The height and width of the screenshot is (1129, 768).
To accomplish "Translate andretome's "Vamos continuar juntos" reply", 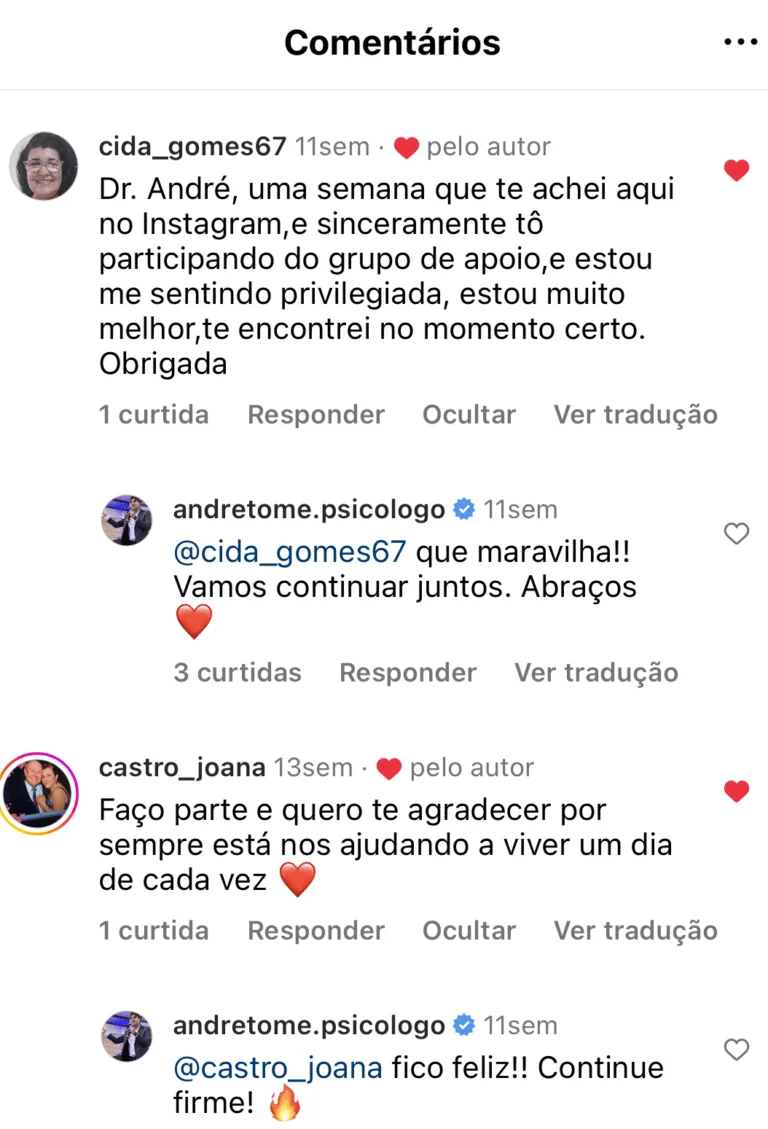I will (596, 672).
